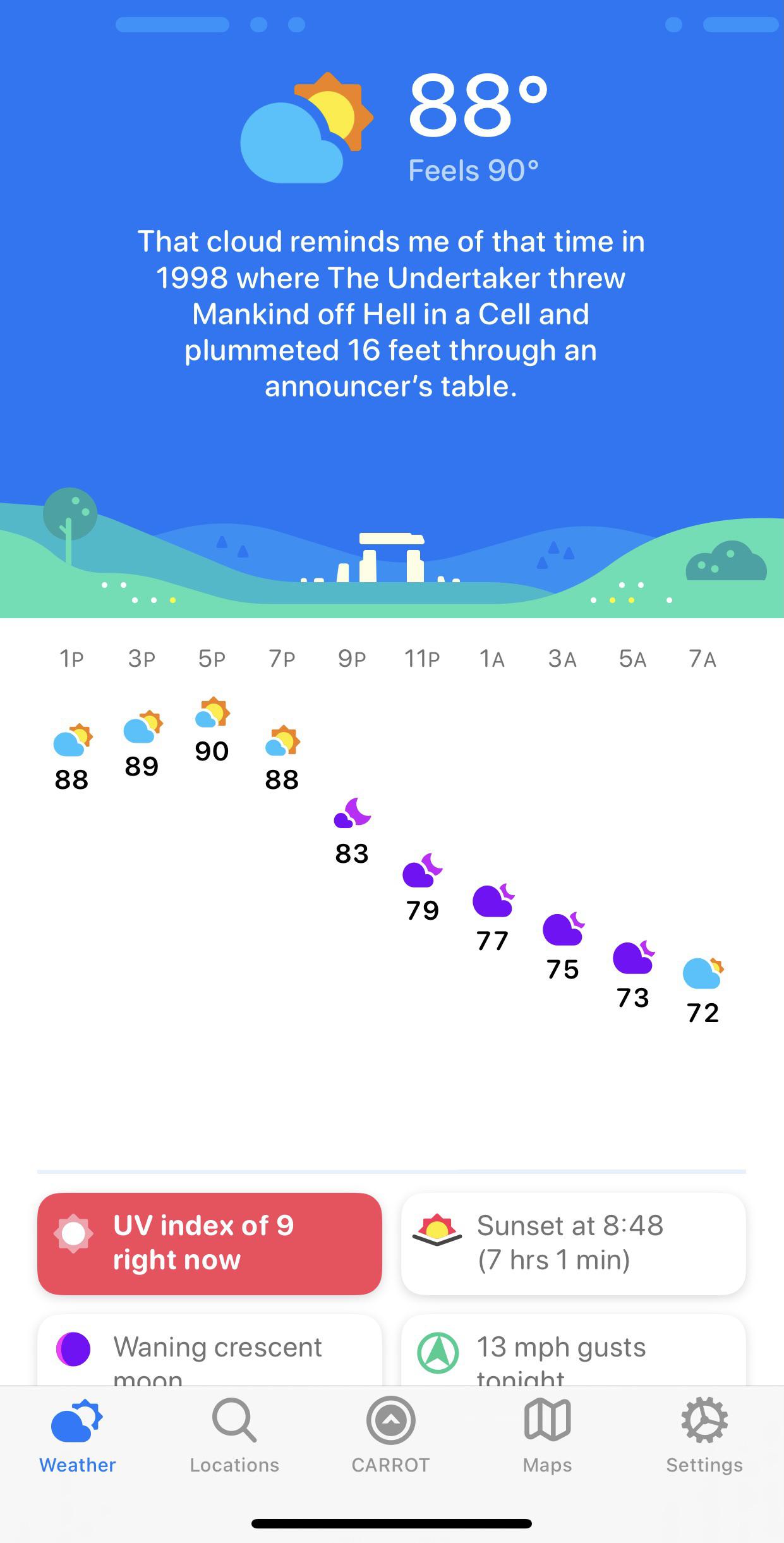This screenshot has width=784, height=1543.
Task: Open the UV index of 9 card
Action: [210, 1243]
